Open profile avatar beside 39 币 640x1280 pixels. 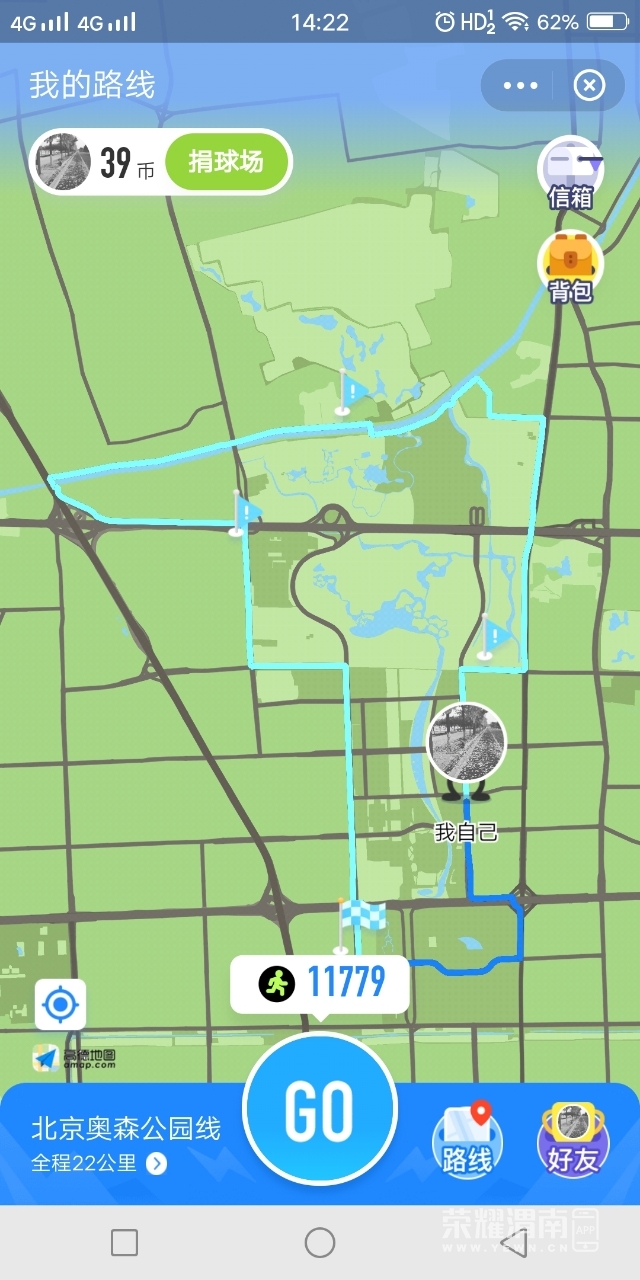63,162
